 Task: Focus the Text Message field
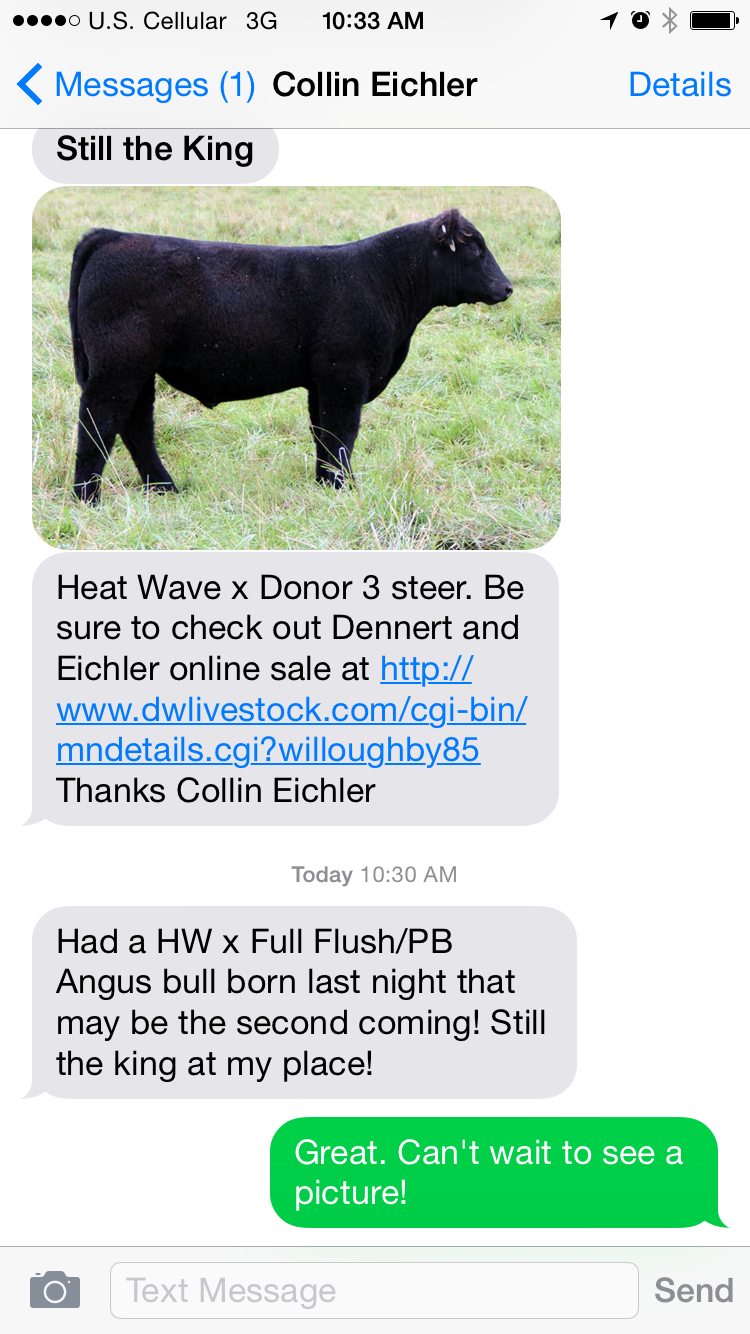coord(374,1290)
